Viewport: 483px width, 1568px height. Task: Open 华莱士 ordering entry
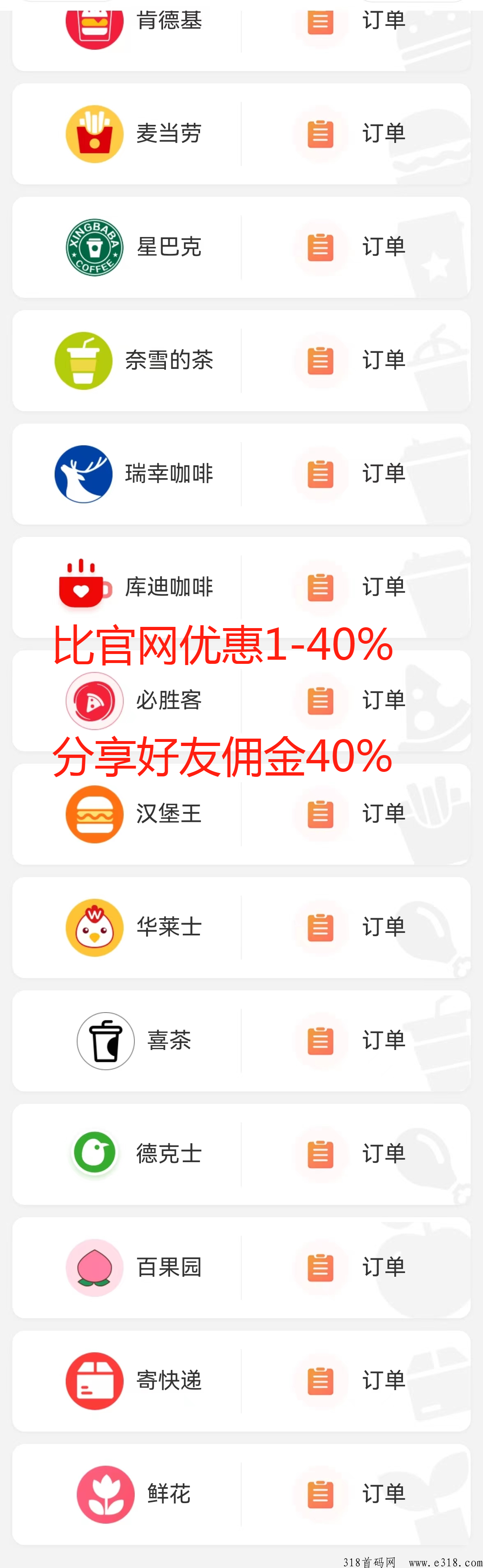click(134, 927)
